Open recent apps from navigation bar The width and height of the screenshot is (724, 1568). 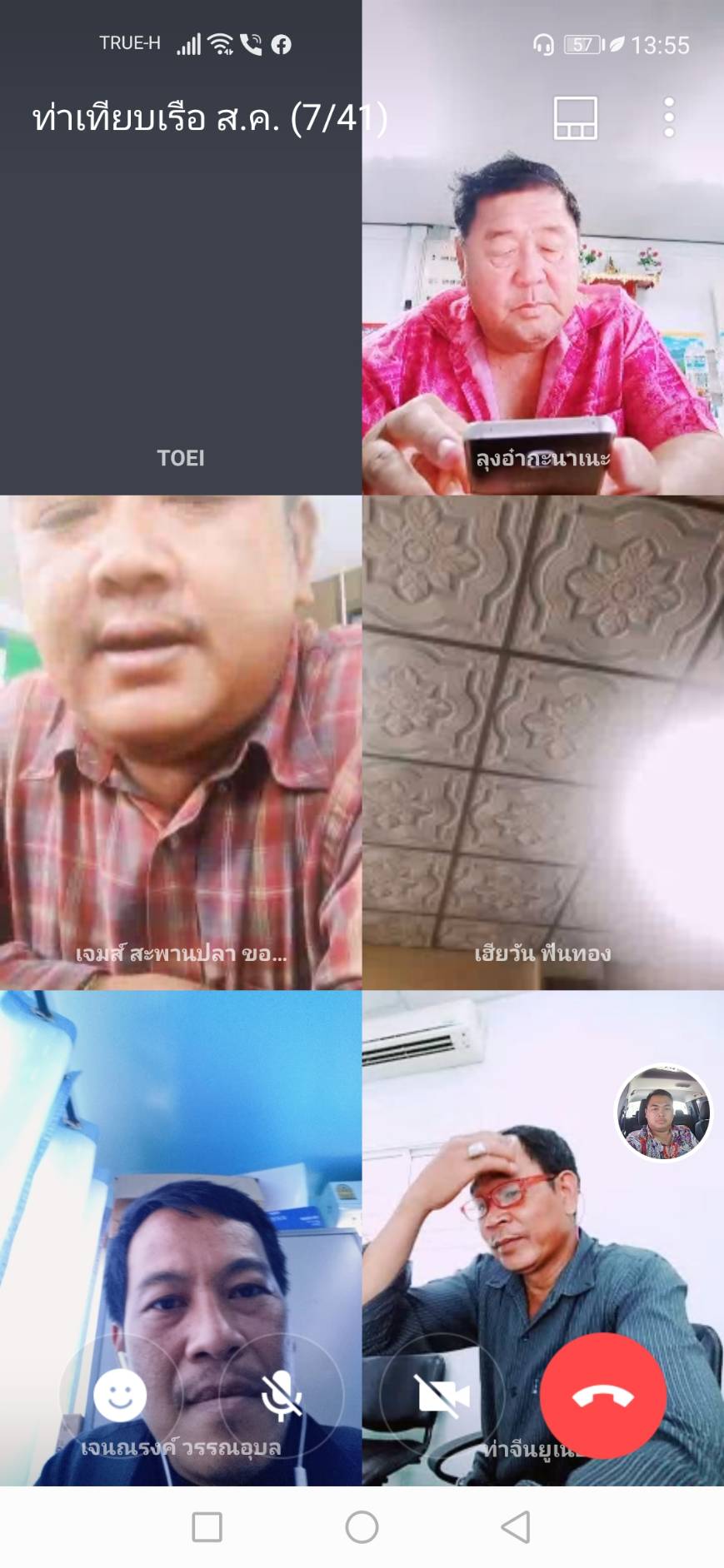pyautogui.click(x=207, y=1527)
